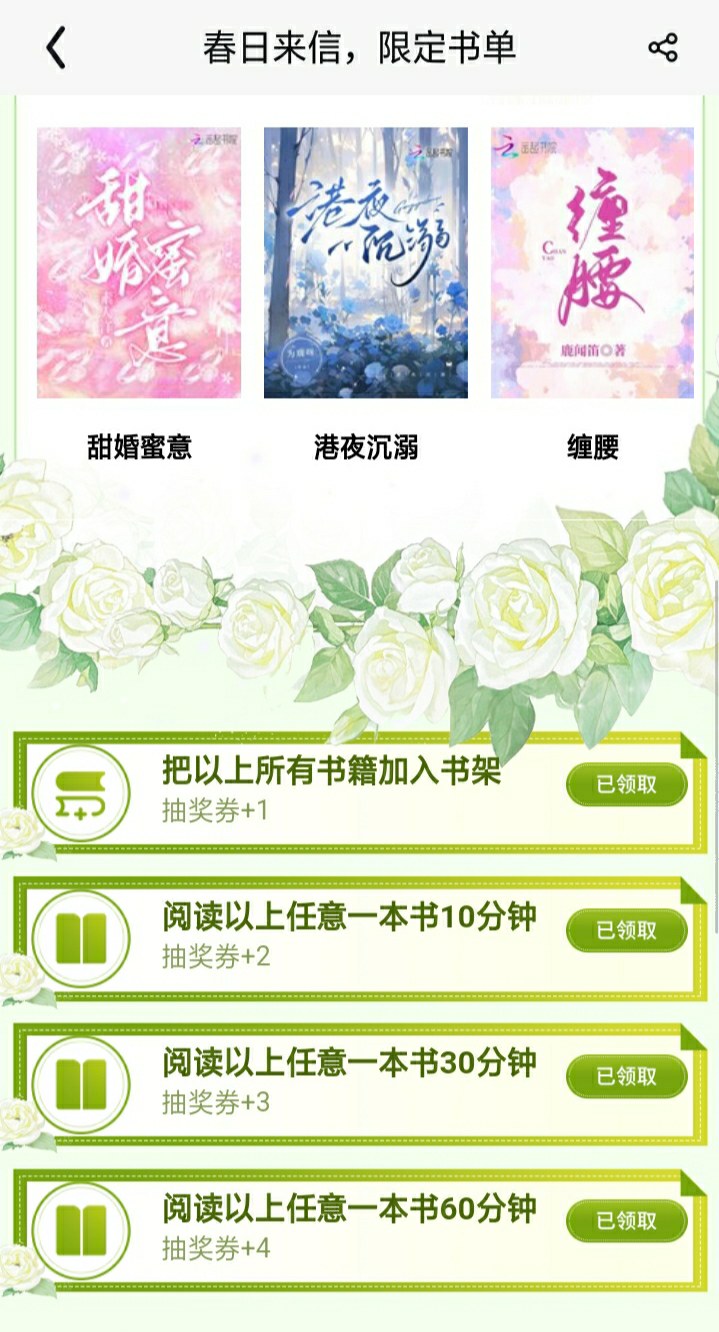Image resolution: width=719 pixels, height=1332 pixels.
Task: Open the book 缠腰
Action: click(592, 263)
